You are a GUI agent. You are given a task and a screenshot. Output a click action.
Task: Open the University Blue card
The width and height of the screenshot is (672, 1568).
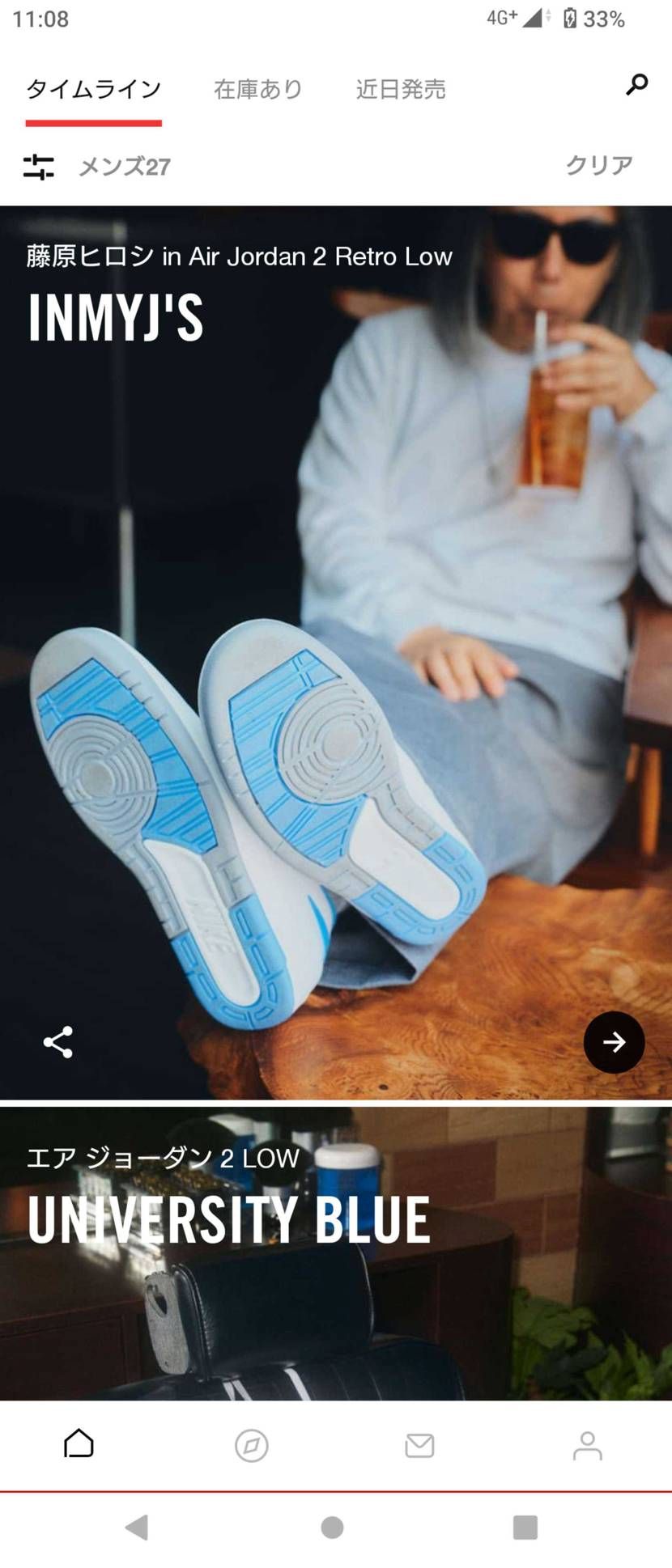click(x=336, y=1254)
